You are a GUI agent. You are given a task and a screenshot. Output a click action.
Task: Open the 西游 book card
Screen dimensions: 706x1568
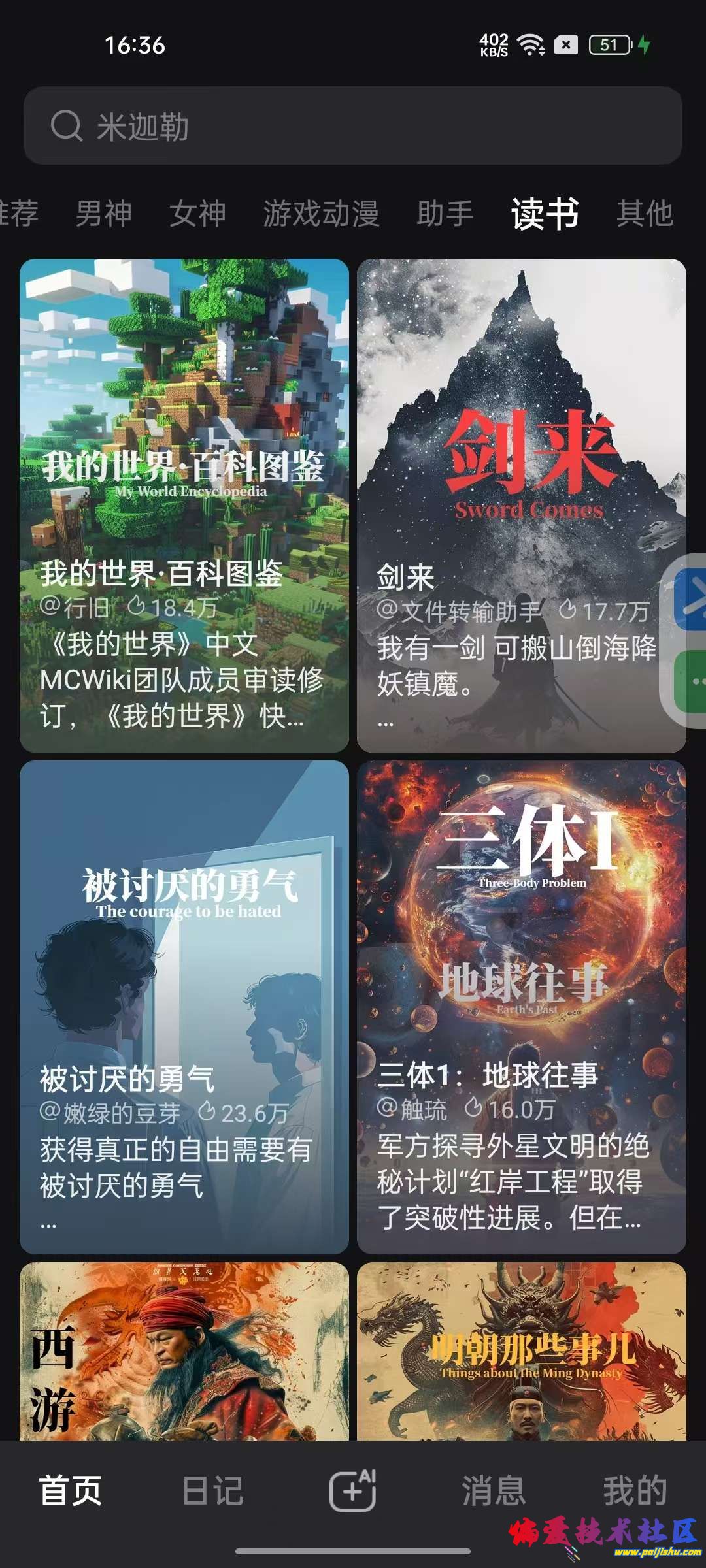(184, 1352)
